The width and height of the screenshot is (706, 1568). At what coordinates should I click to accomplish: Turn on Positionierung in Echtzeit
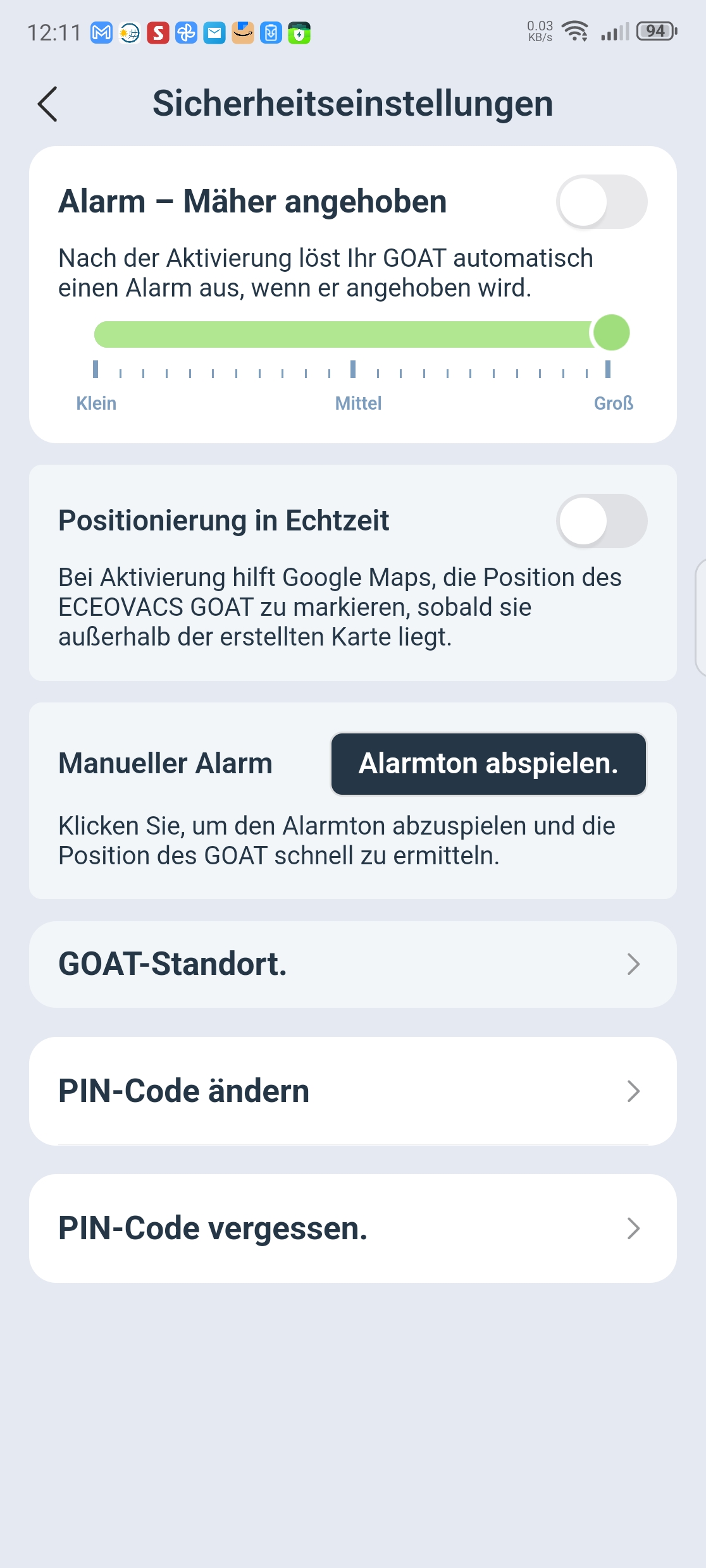pos(602,521)
